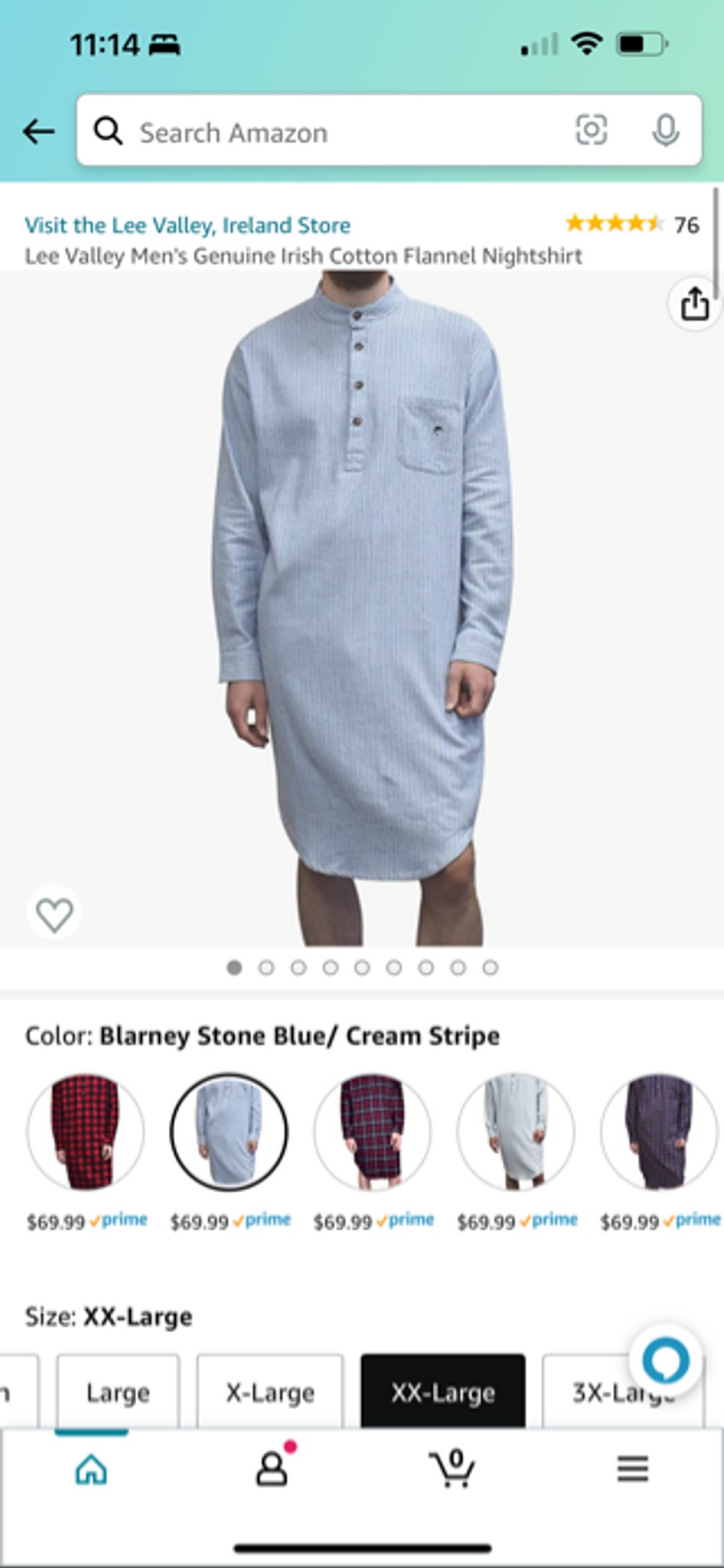
Task: Choose the navy stripe color swatch
Action: tap(659, 1132)
